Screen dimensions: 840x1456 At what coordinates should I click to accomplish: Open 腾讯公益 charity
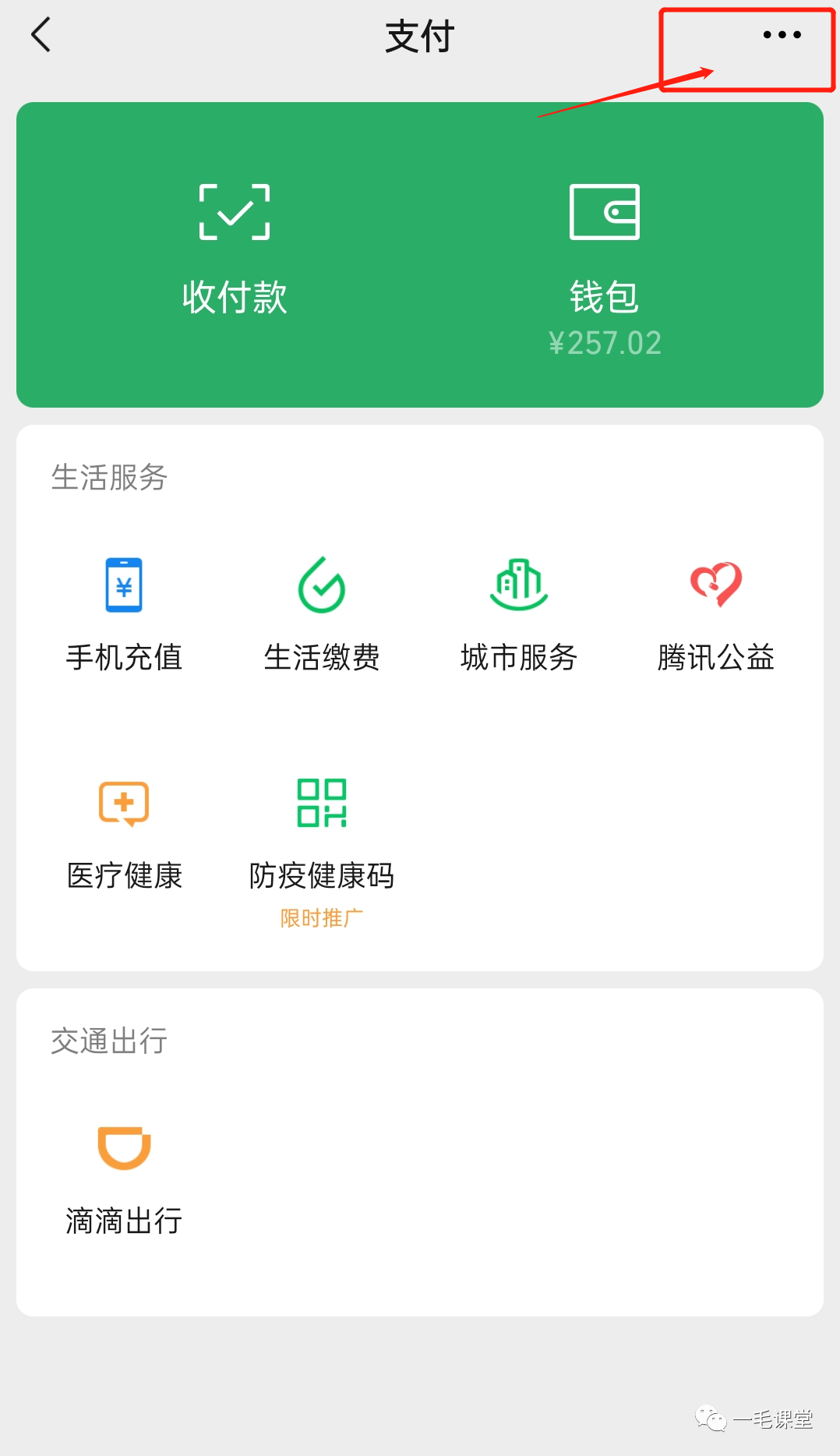pos(716,613)
